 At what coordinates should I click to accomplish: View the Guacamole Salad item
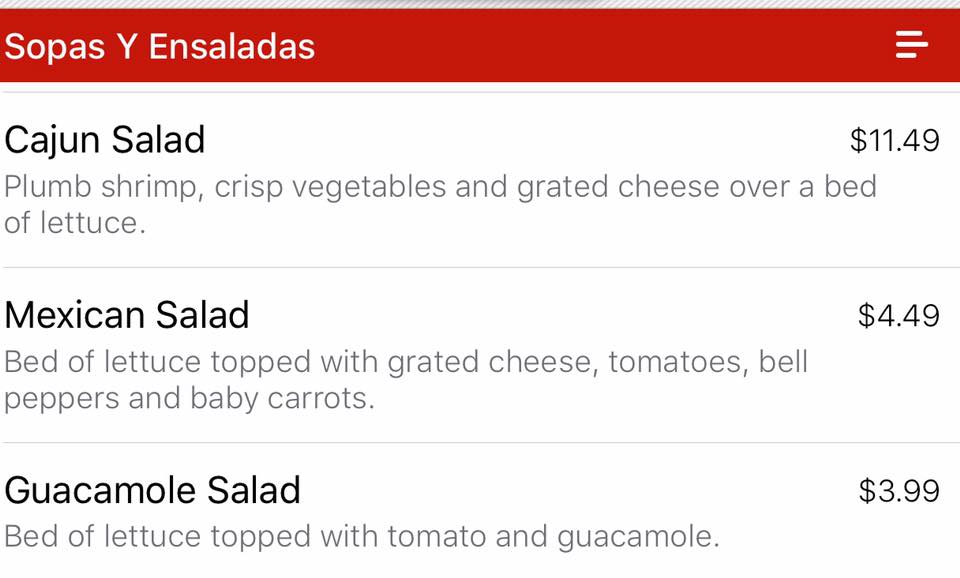(x=152, y=491)
